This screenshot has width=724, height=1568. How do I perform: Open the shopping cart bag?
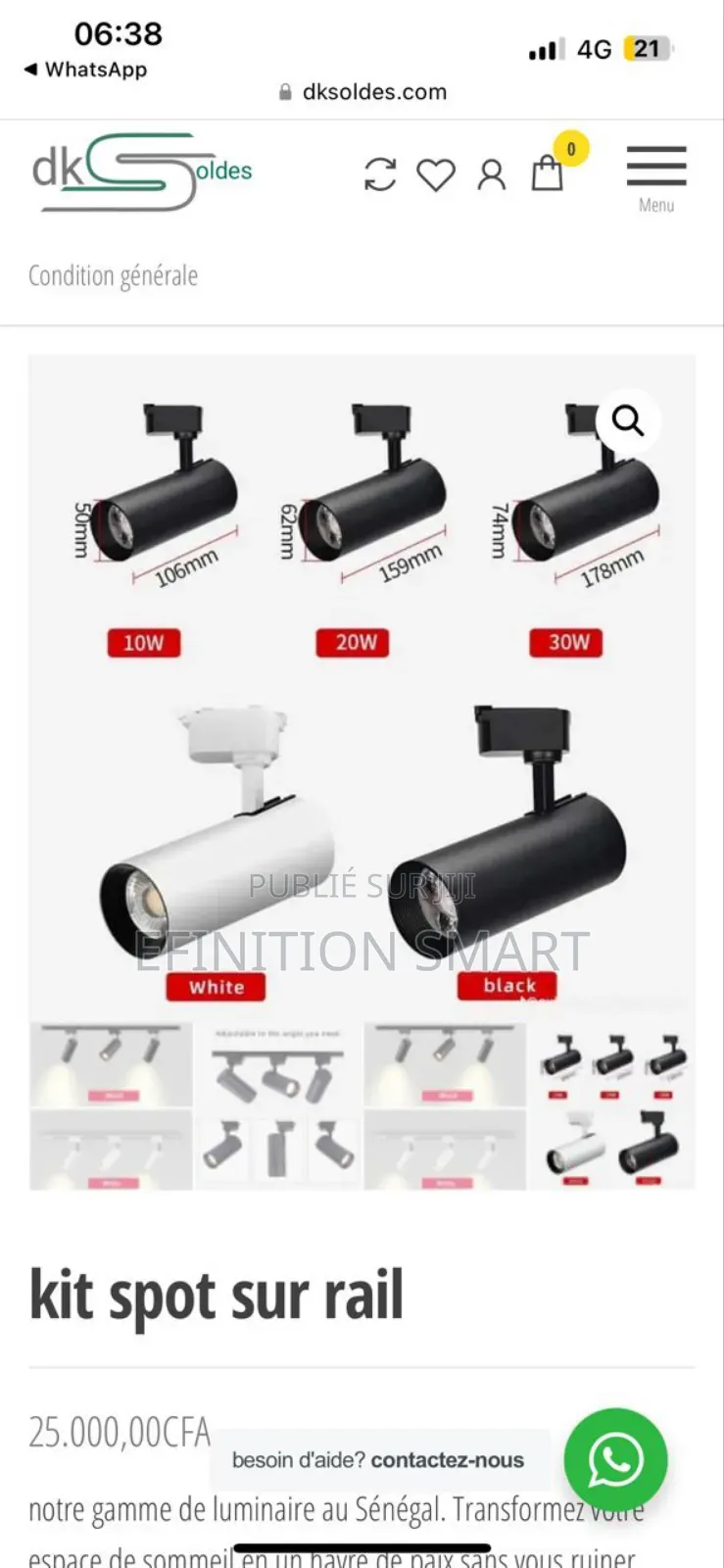pyautogui.click(x=548, y=173)
